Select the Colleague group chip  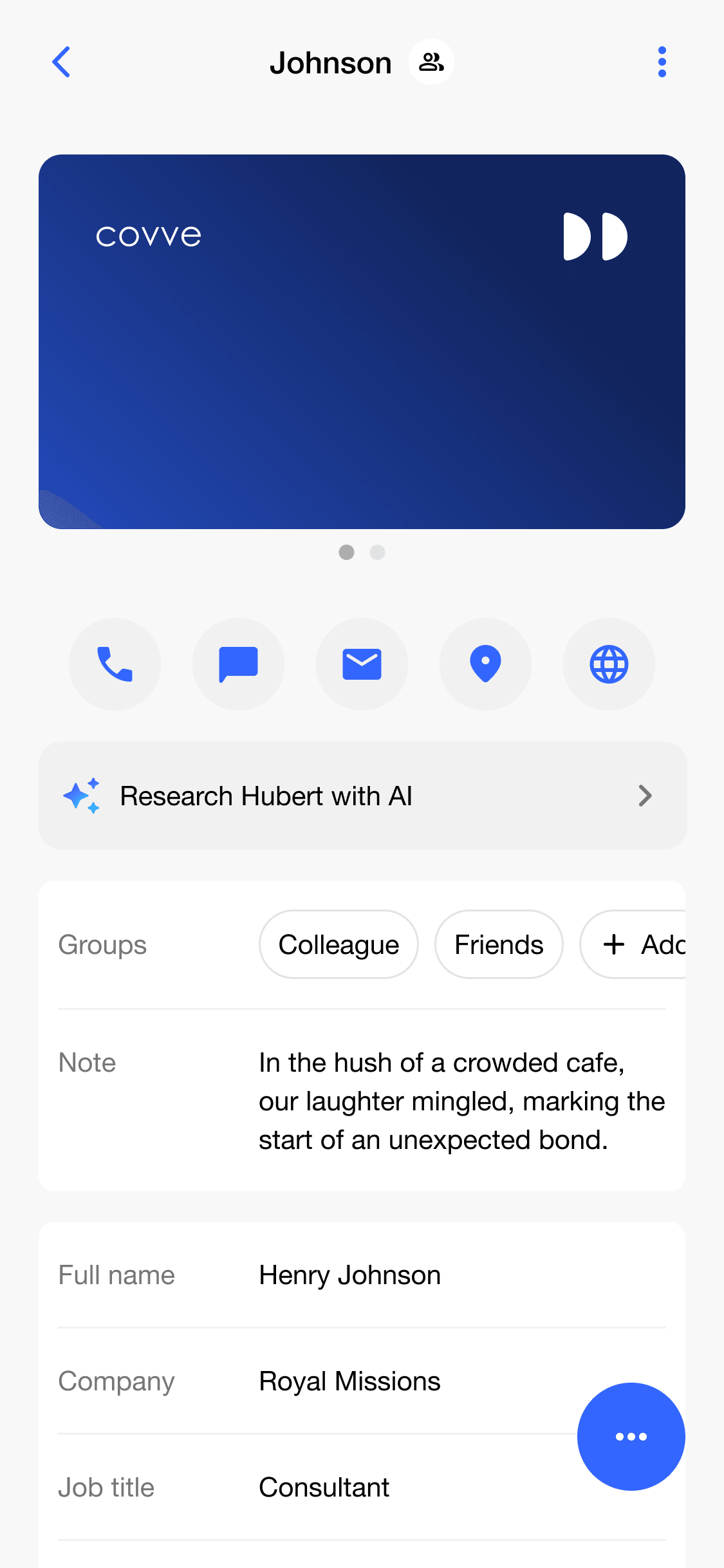(339, 945)
